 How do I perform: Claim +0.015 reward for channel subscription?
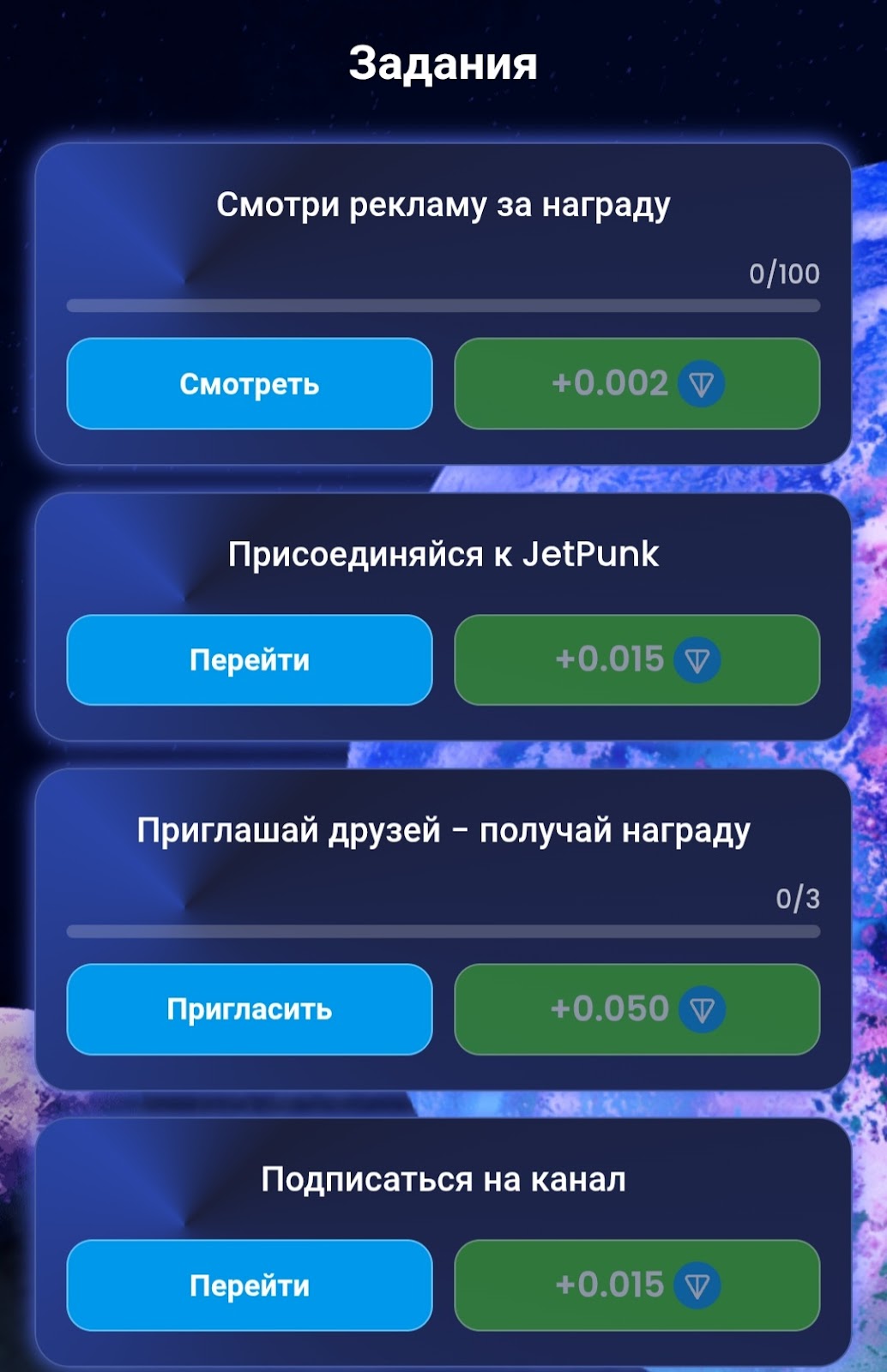[x=637, y=1285]
